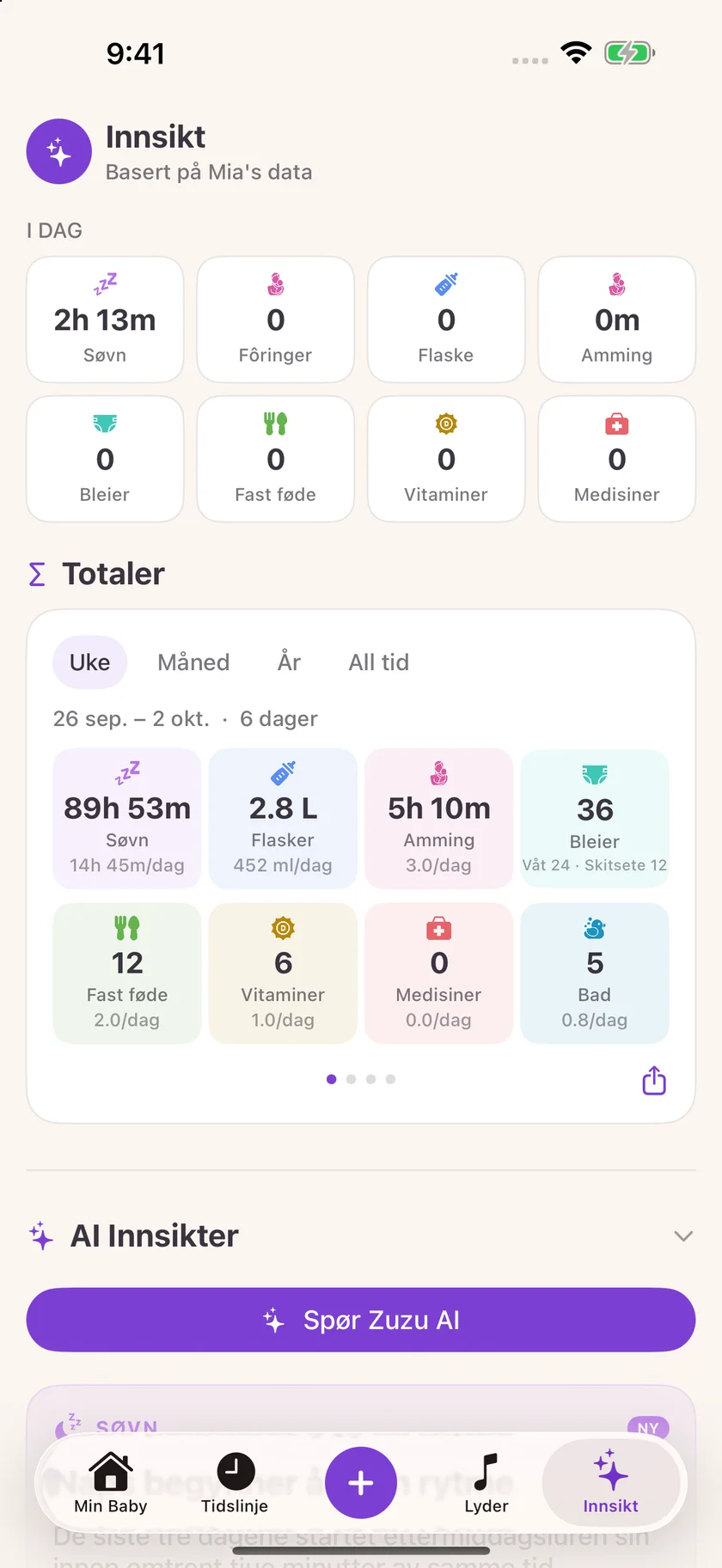Open today's Bleier card
Image resolution: width=722 pixels, height=1568 pixels.
pyautogui.click(x=105, y=459)
